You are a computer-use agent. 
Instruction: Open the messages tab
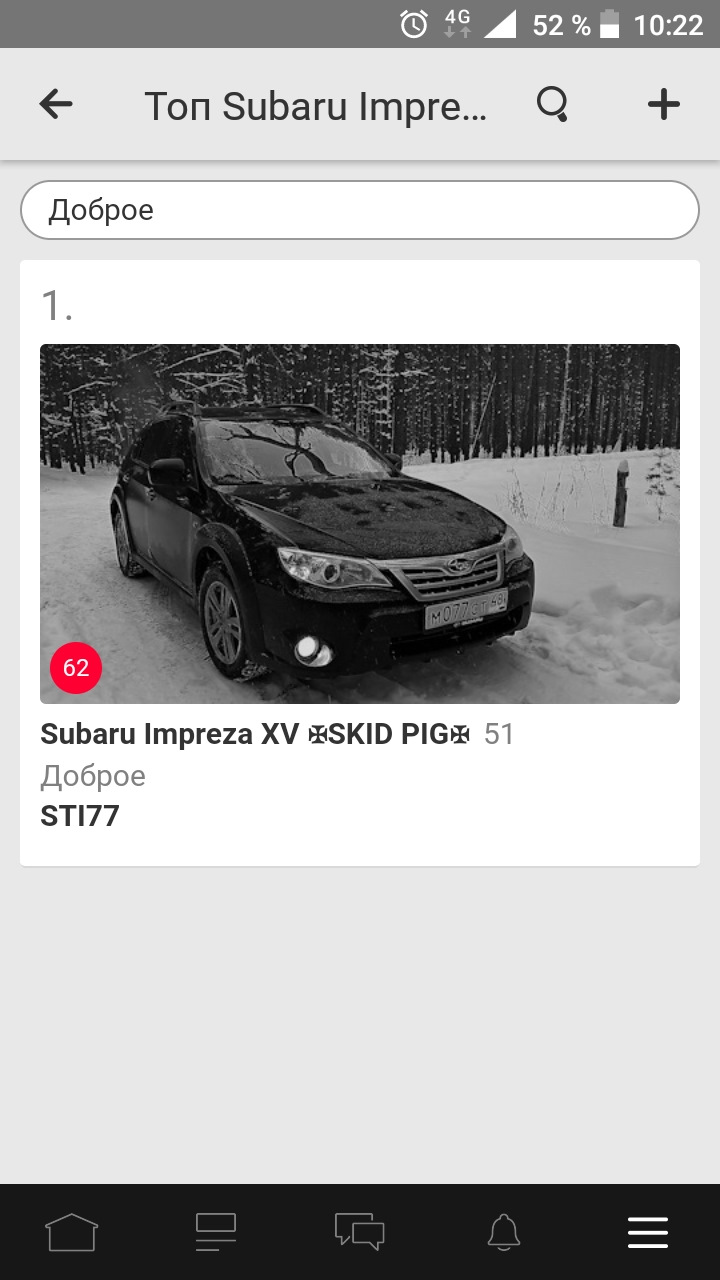click(360, 1232)
